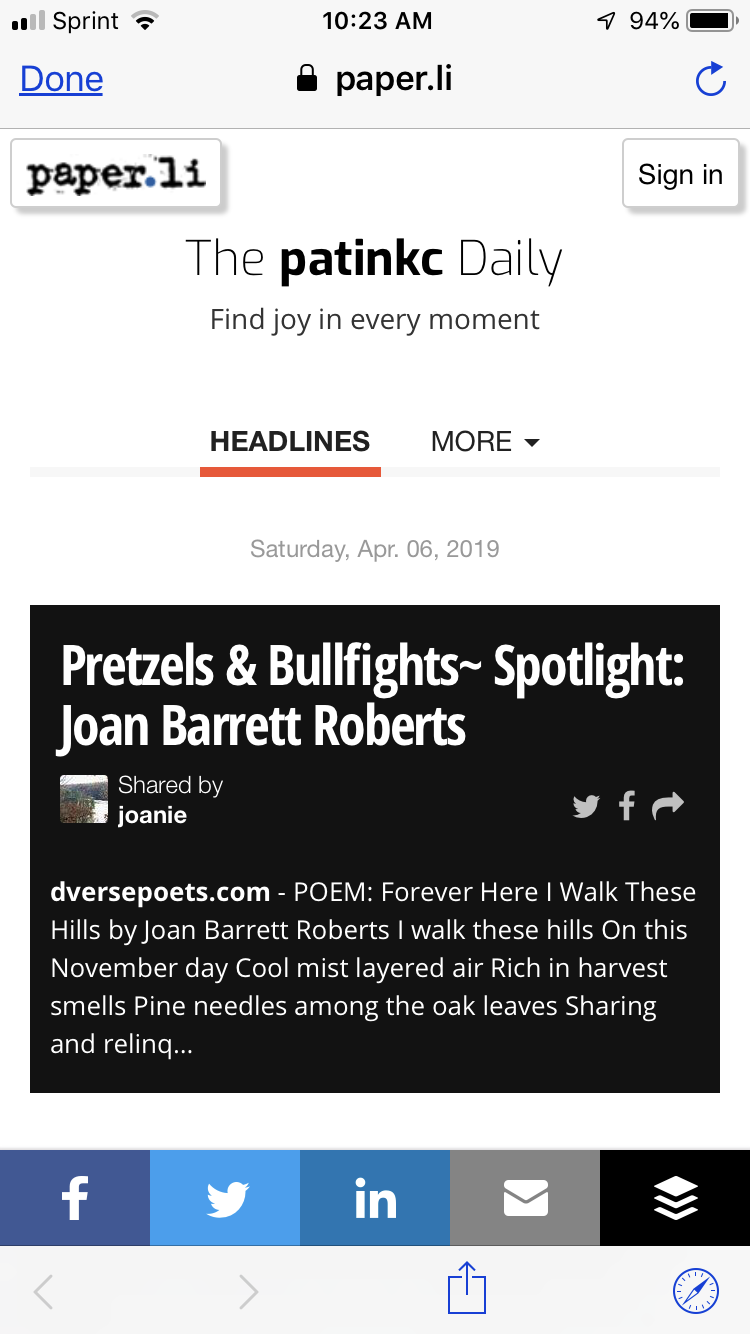Post the article to Facebook via card icon
The image size is (750, 1334).
[627, 805]
